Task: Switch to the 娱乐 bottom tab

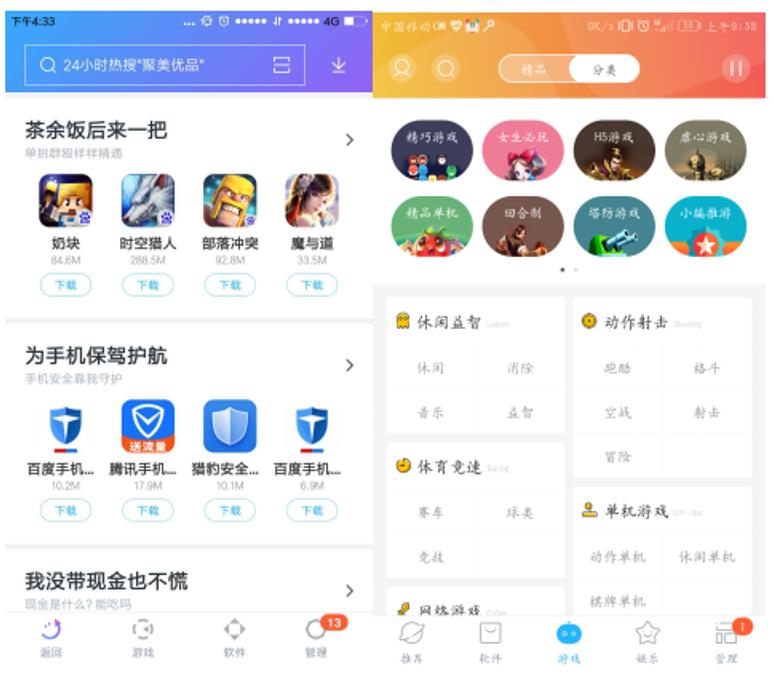Action: [x=647, y=640]
